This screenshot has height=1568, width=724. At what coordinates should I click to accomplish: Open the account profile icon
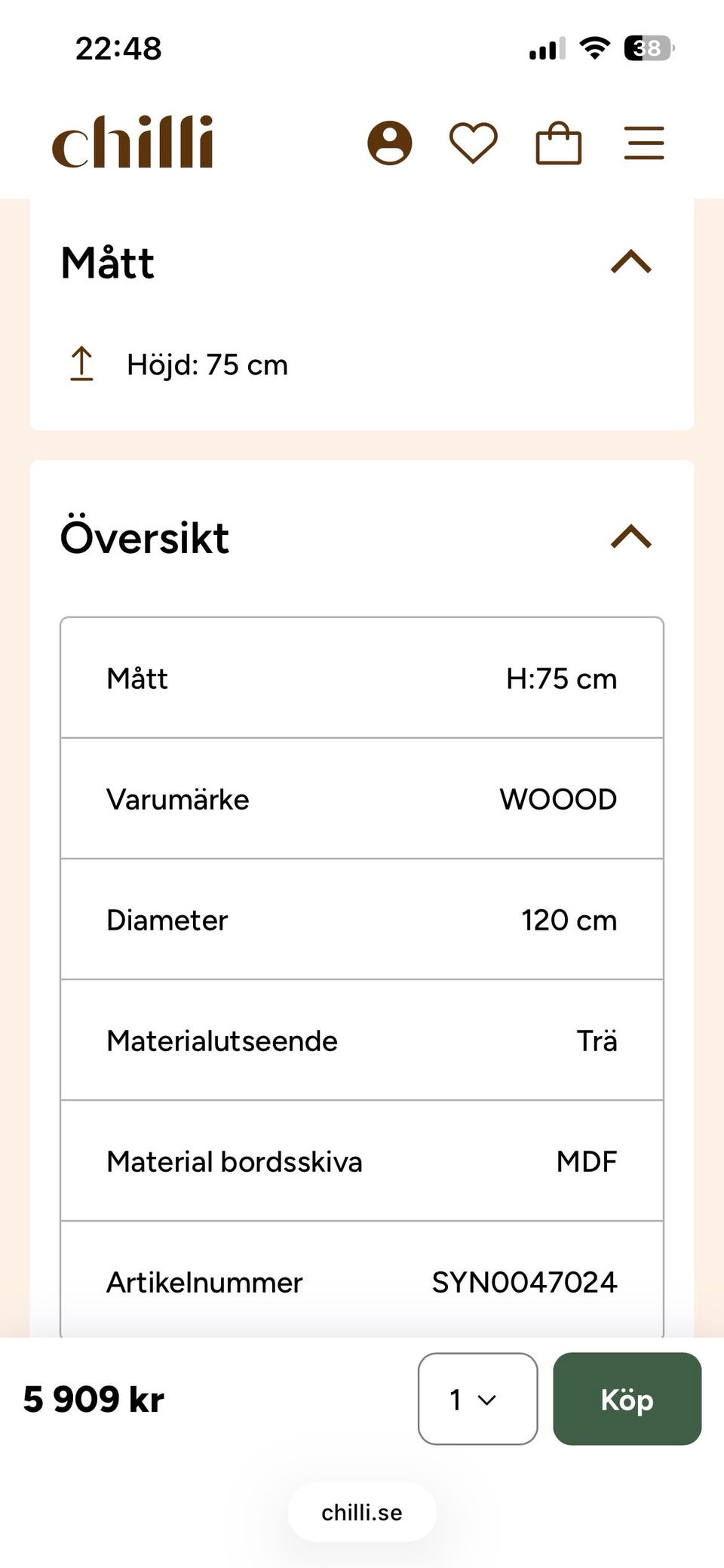click(x=390, y=143)
